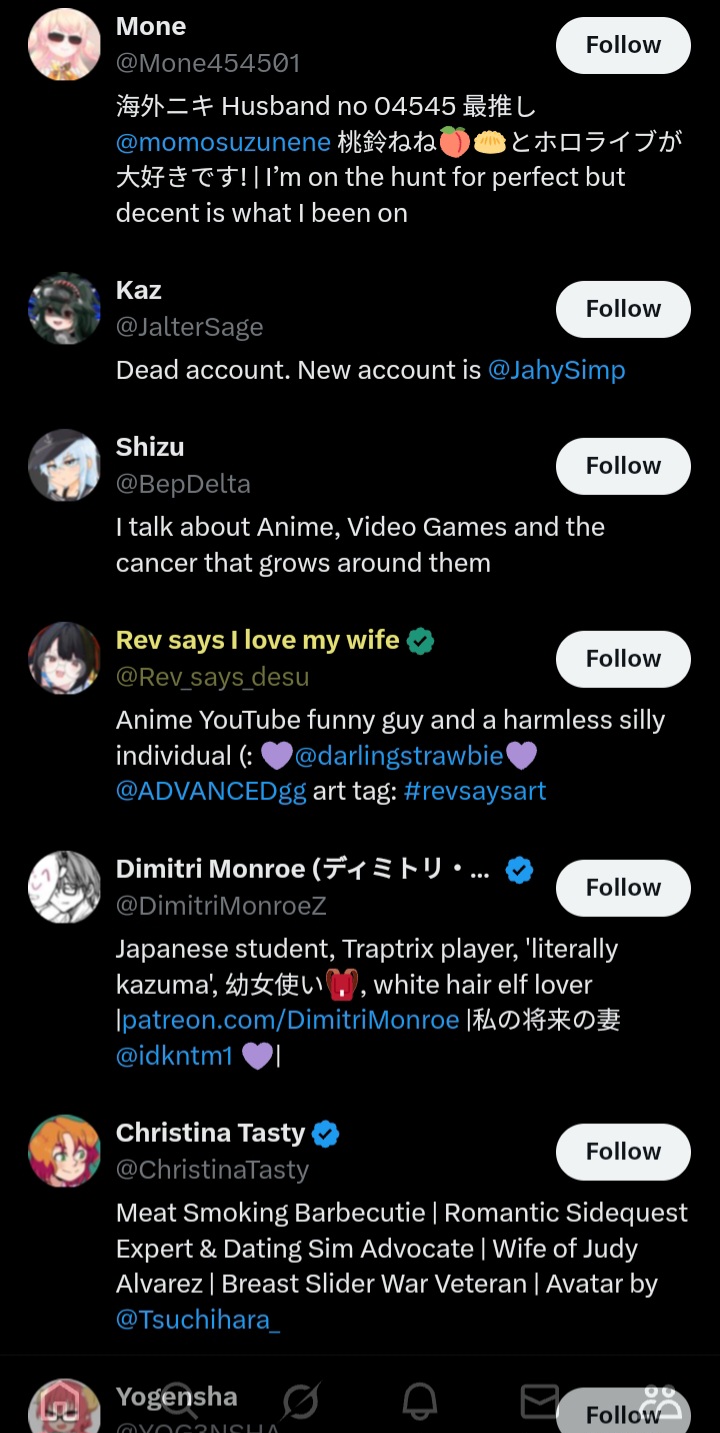Viewport: 720px width, 1433px height.
Task: Open the @ADVANCEDgg mention link
Action: point(211,791)
